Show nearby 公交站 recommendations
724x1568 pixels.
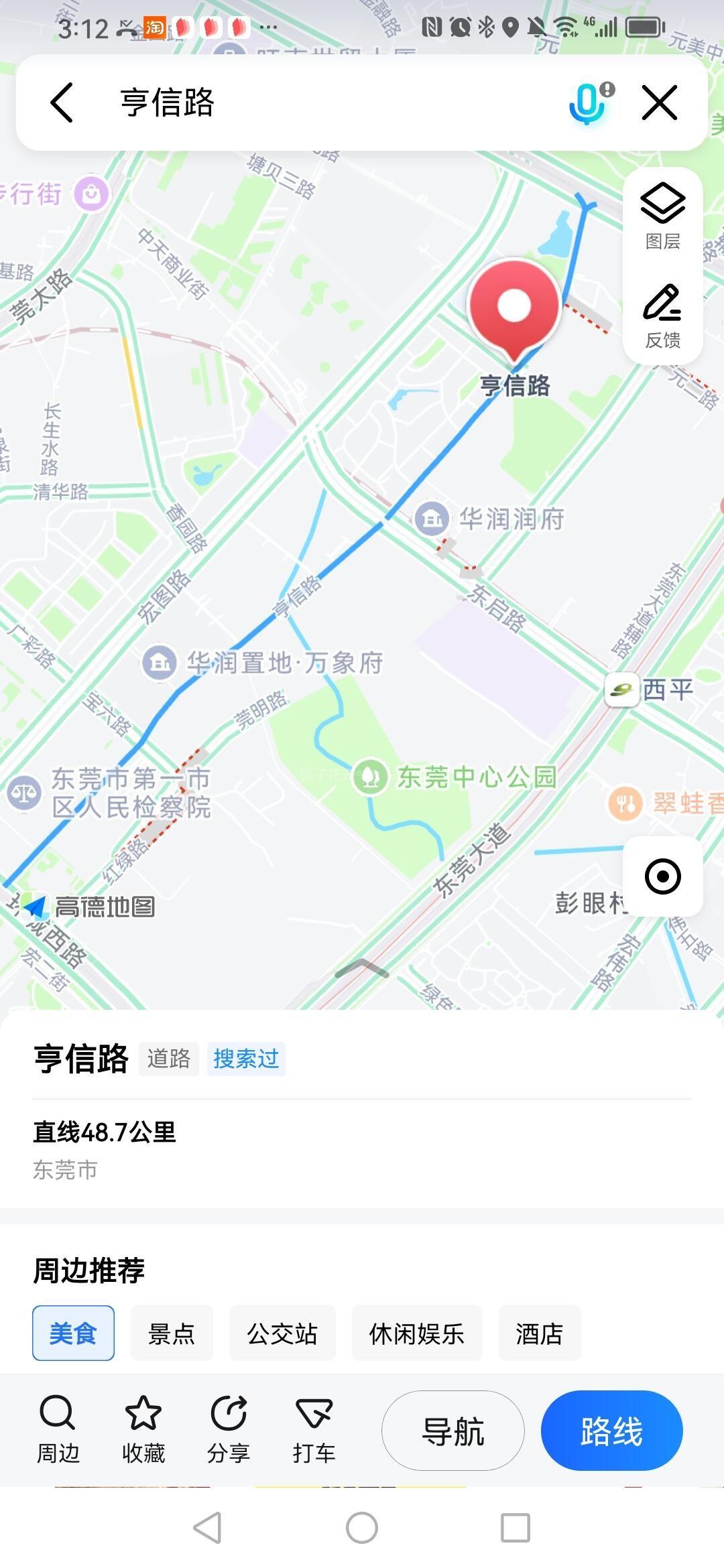tap(282, 1333)
